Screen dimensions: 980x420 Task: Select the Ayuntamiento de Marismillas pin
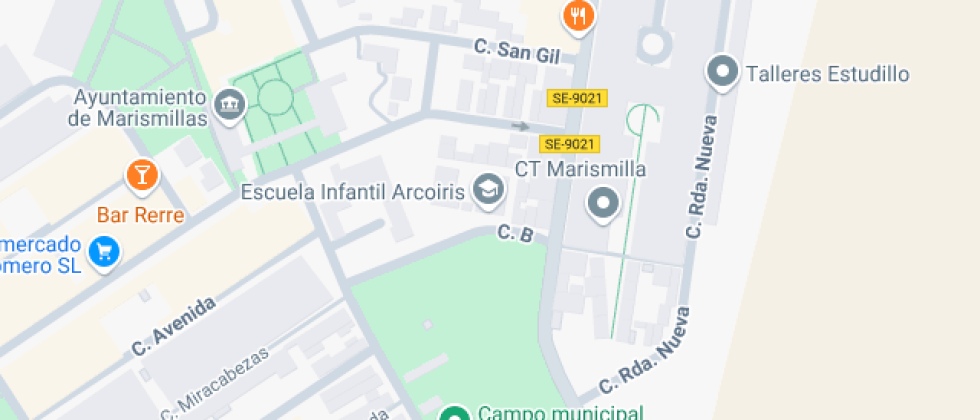point(231,103)
